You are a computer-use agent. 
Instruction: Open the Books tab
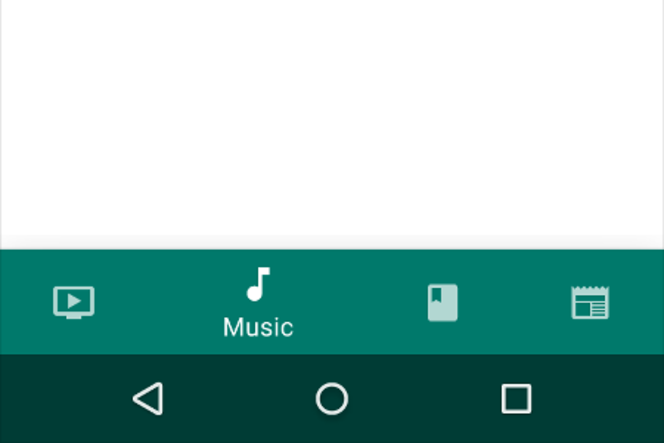442,302
